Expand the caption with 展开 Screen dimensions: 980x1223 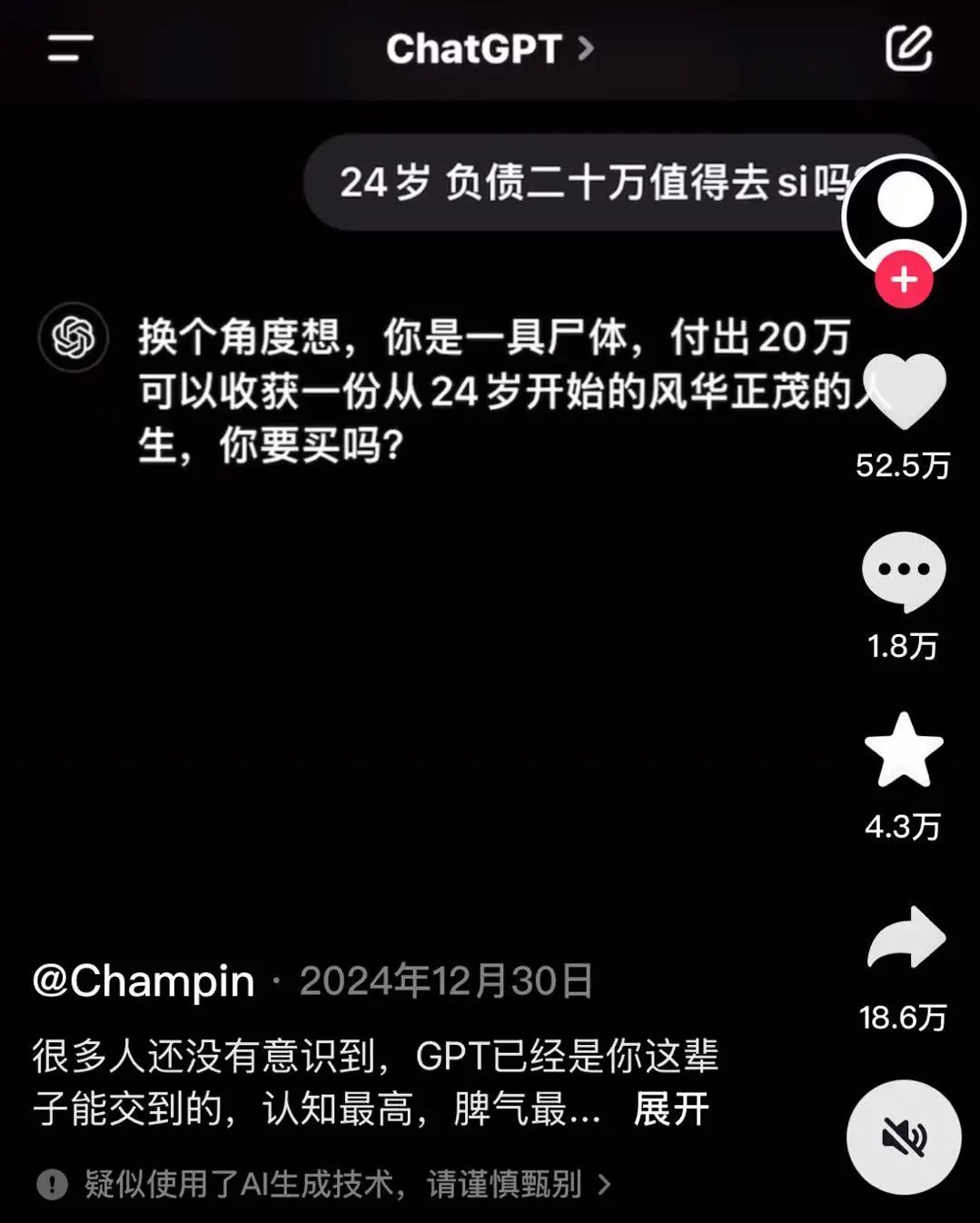(x=670, y=1109)
